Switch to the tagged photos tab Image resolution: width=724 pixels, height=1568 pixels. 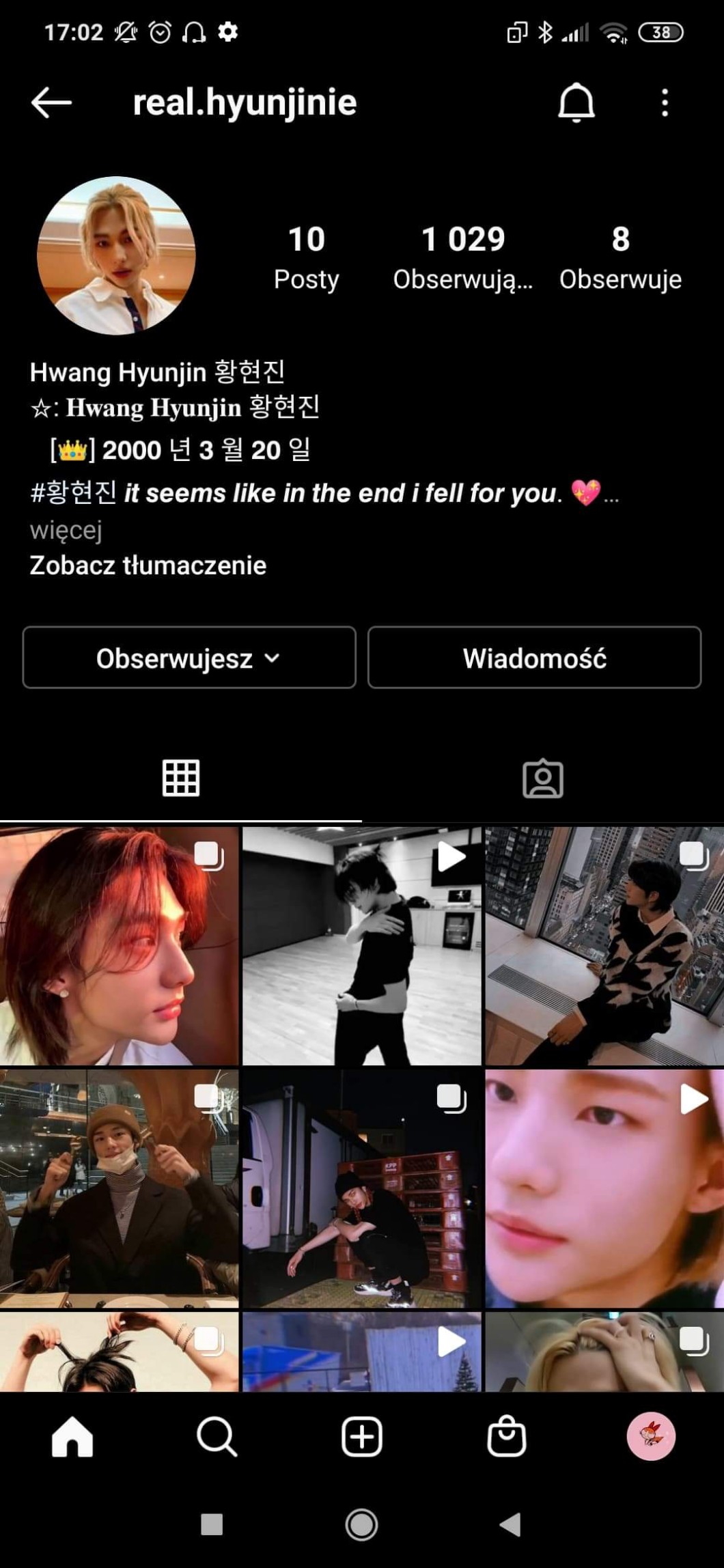tap(542, 779)
